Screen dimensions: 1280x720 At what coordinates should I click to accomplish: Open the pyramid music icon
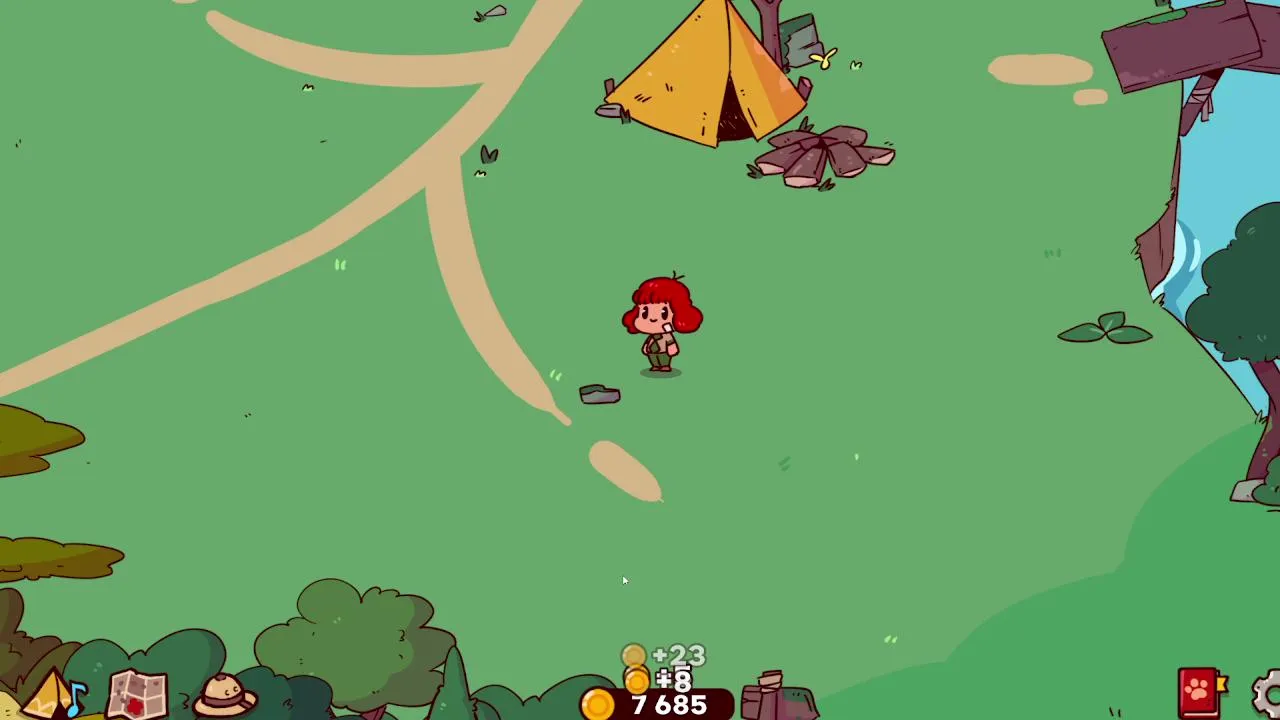(x=52, y=695)
